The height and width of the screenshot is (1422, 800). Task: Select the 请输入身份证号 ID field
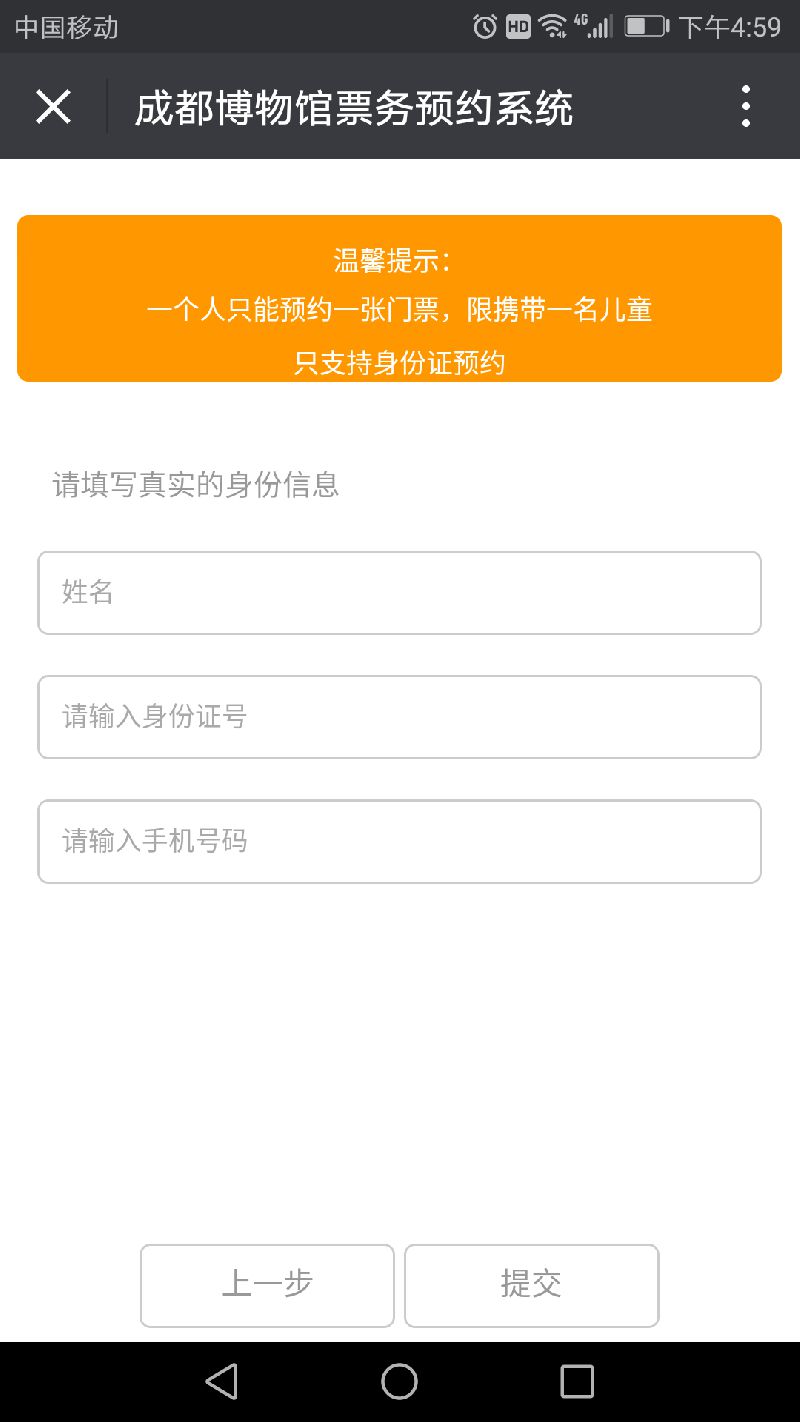coord(400,717)
